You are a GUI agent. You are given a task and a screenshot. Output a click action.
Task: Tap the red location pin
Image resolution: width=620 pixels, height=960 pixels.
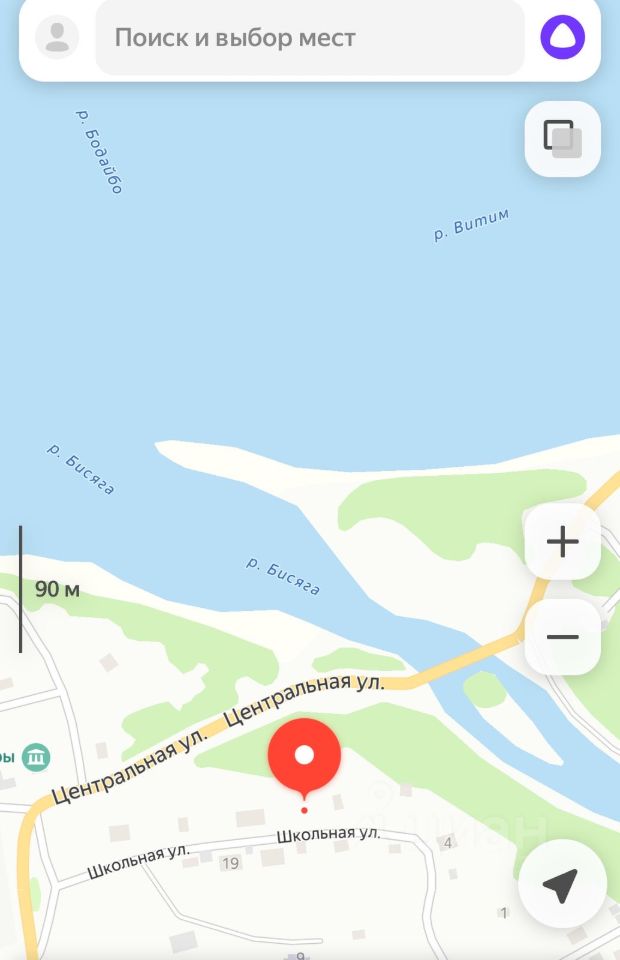pos(305,757)
